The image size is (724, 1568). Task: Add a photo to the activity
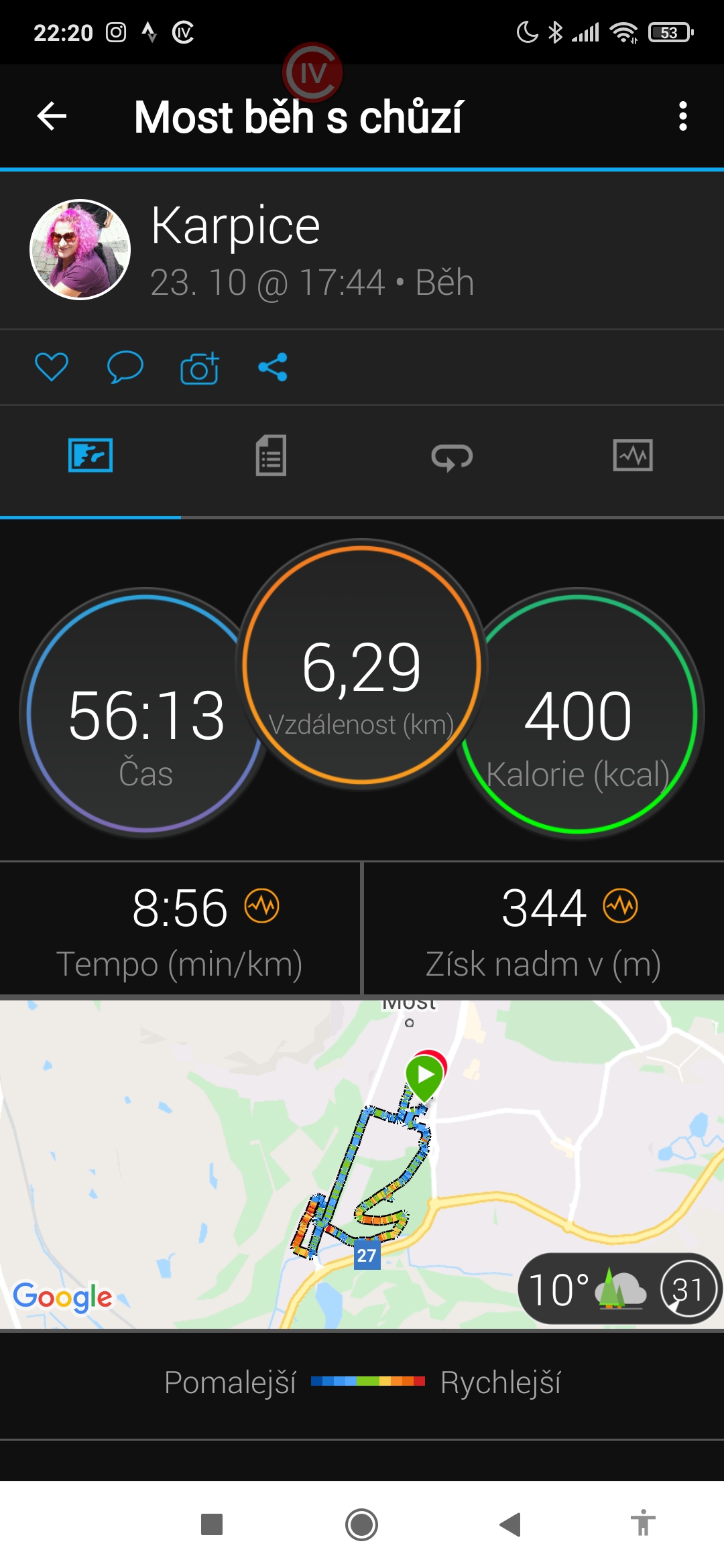pyautogui.click(x=200, y=367)
